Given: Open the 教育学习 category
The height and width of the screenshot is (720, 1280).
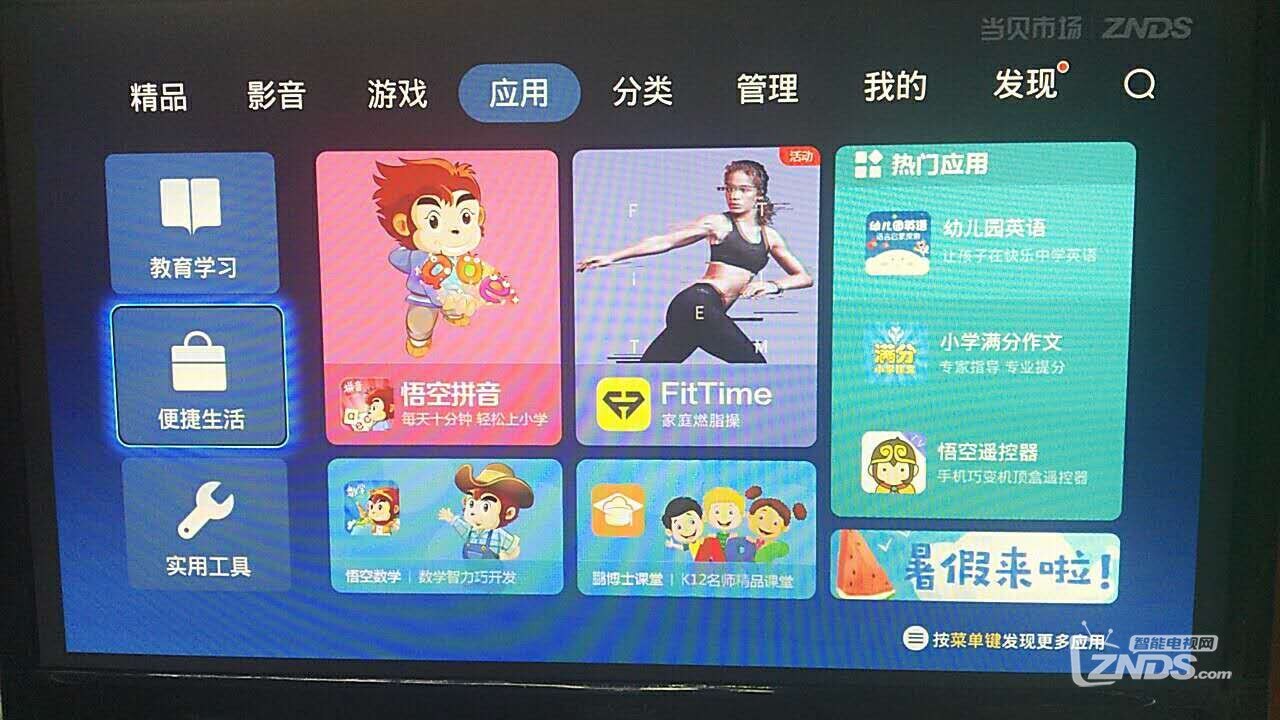Looking at the screenshot, I should coord(192,222).
